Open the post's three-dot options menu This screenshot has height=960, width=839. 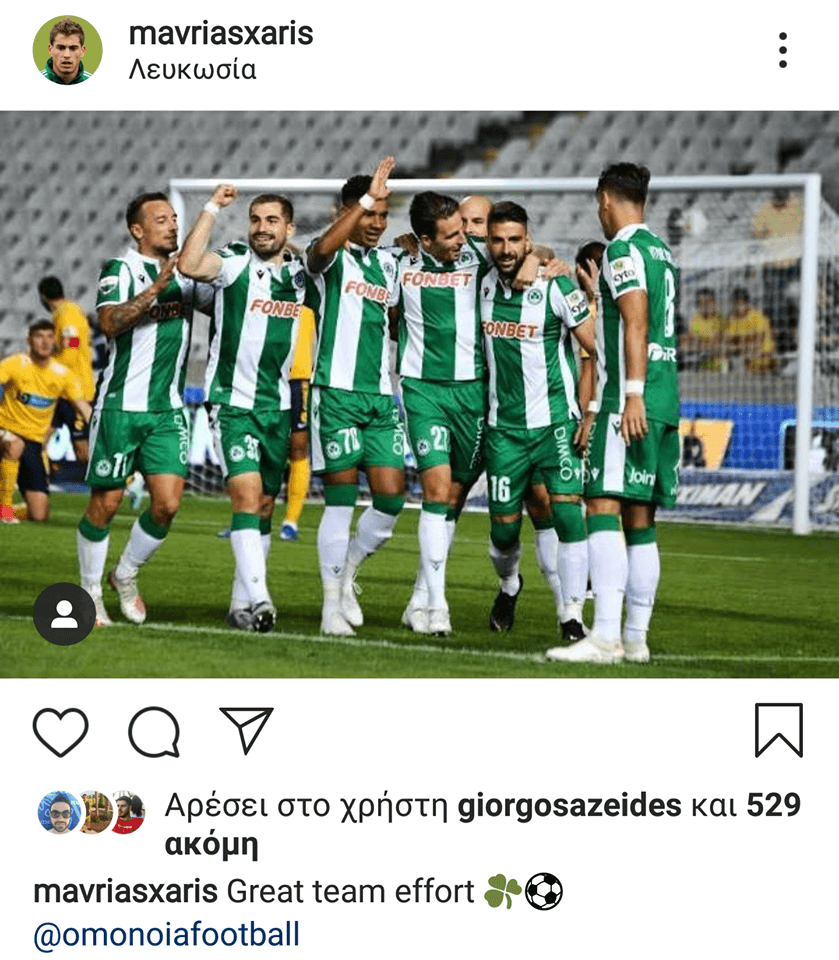(x=782, y=50)
